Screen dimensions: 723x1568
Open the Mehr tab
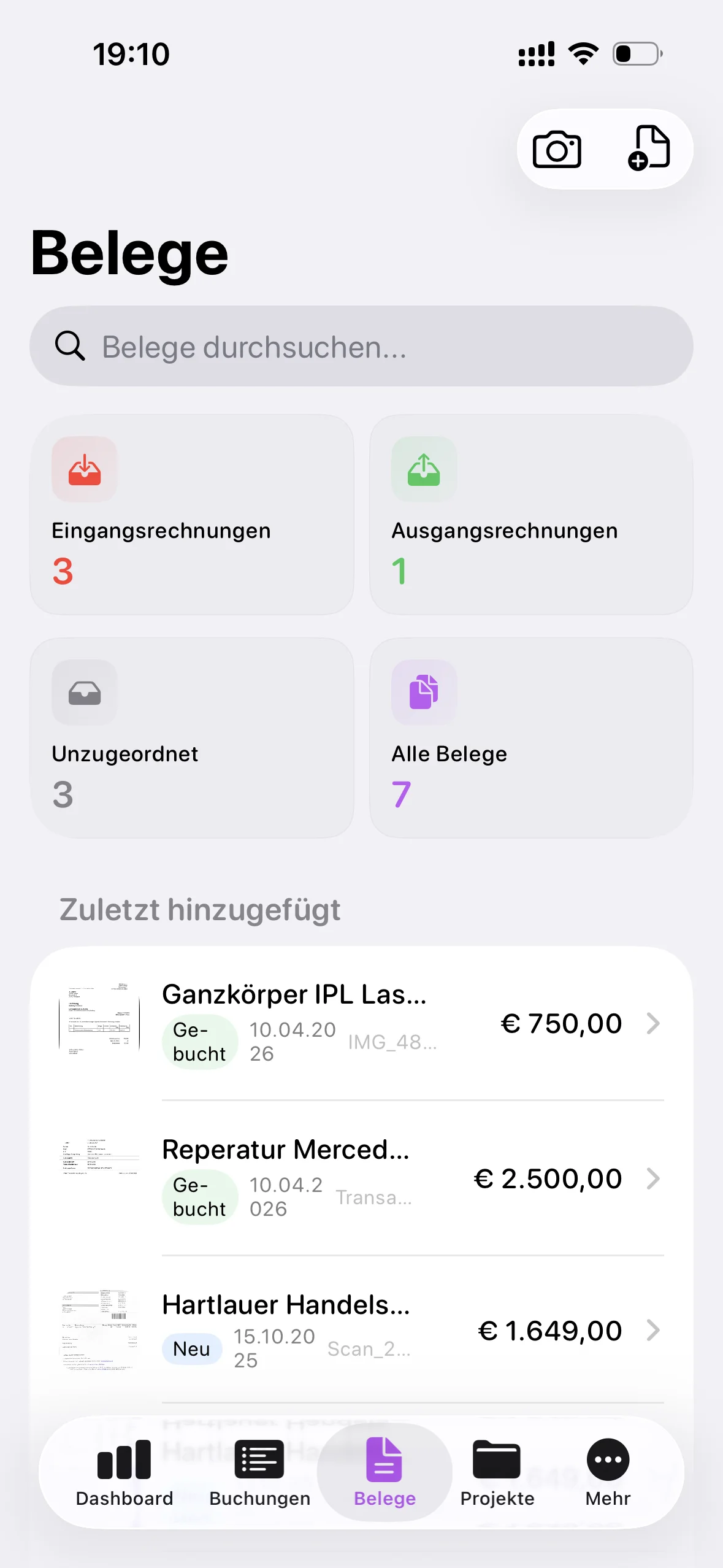[608, 1472]
